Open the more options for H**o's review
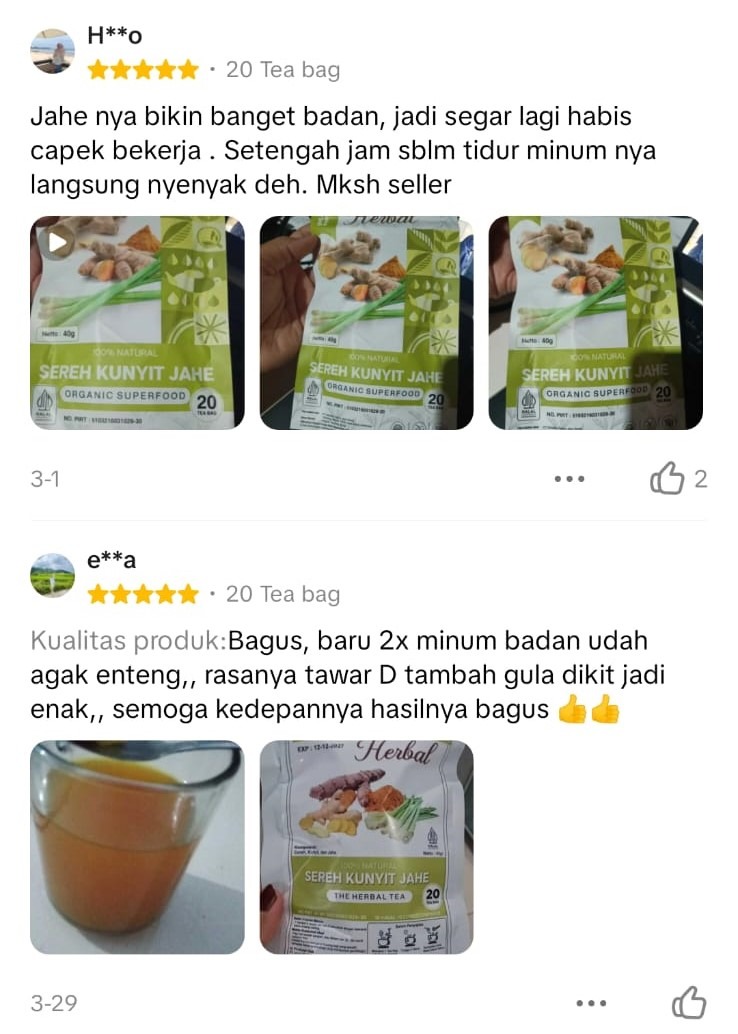Screen dimensions: 738x1034 569,479
